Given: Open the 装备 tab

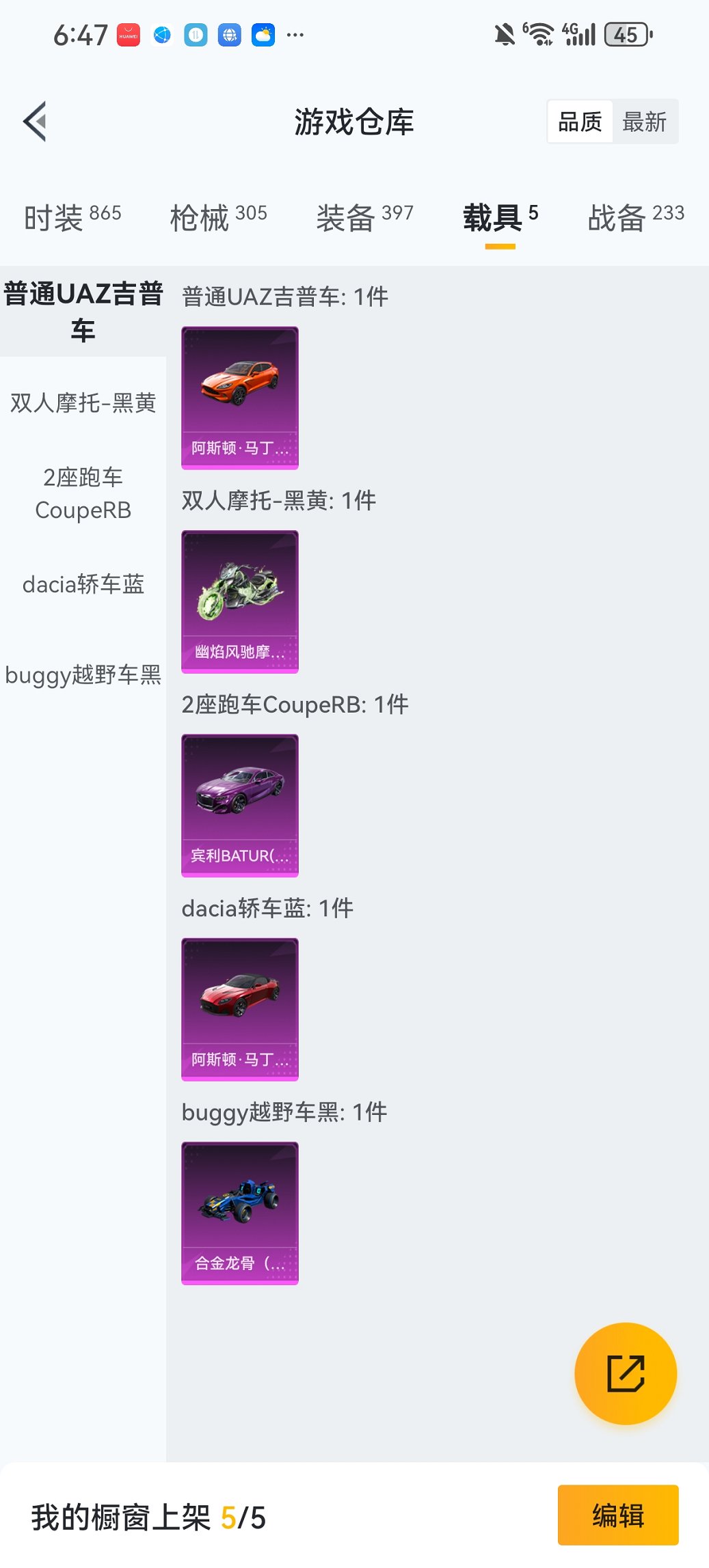Looking at the screenshot, I should (x=364, y=217).
